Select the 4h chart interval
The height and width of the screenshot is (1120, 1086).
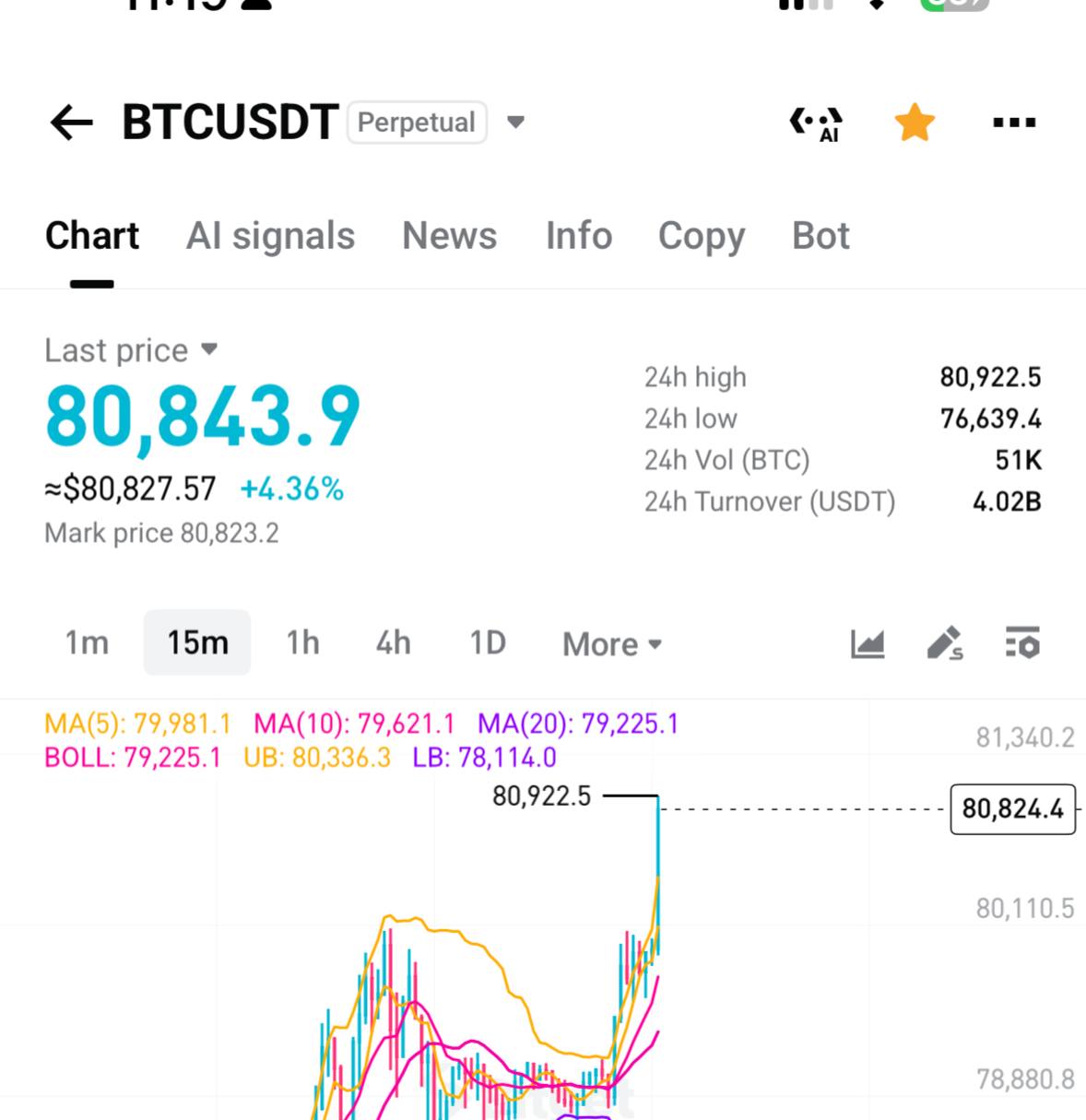tap(393, 643)
